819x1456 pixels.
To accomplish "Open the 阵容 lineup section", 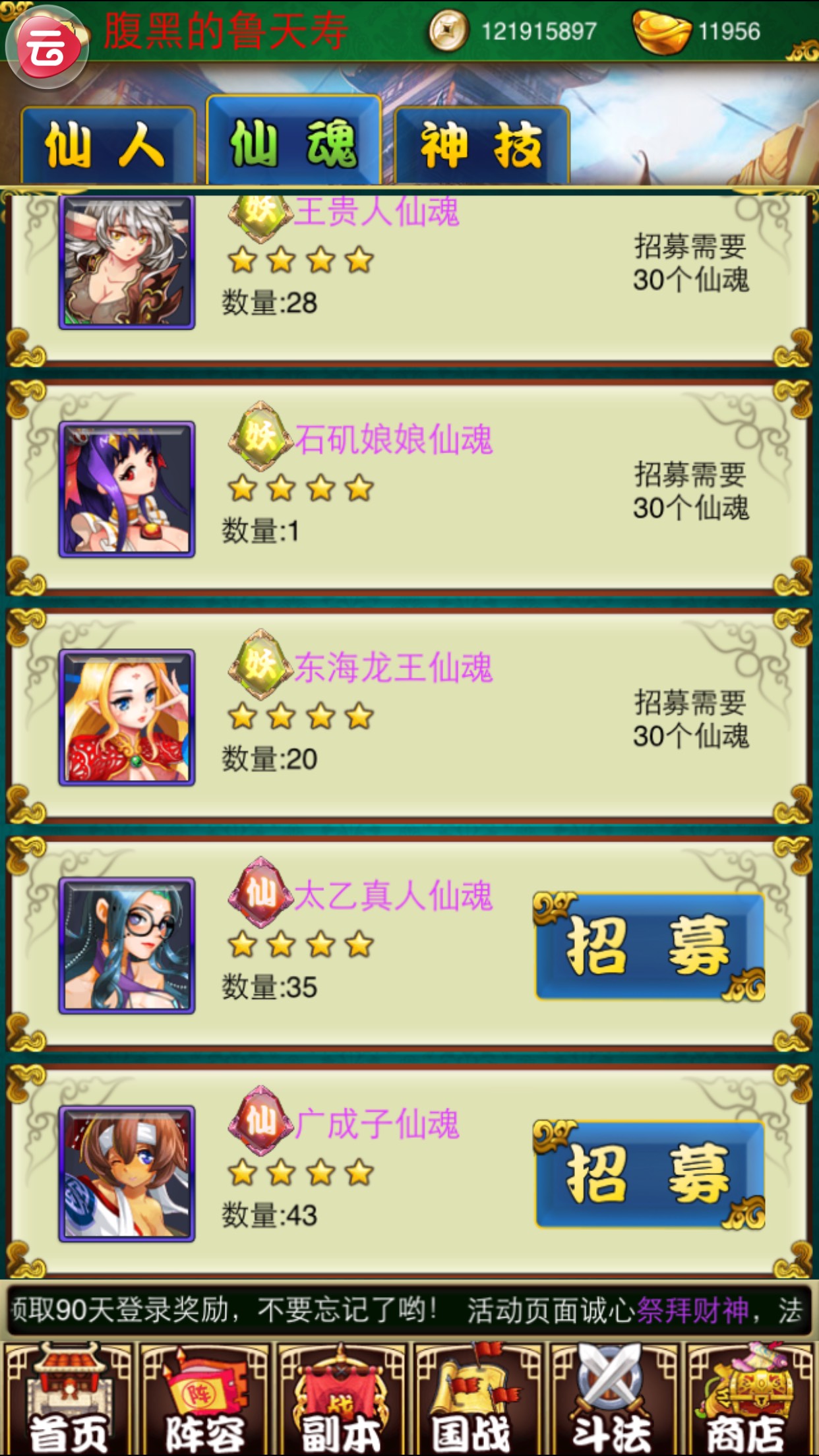I will (x=205, y=1398).
